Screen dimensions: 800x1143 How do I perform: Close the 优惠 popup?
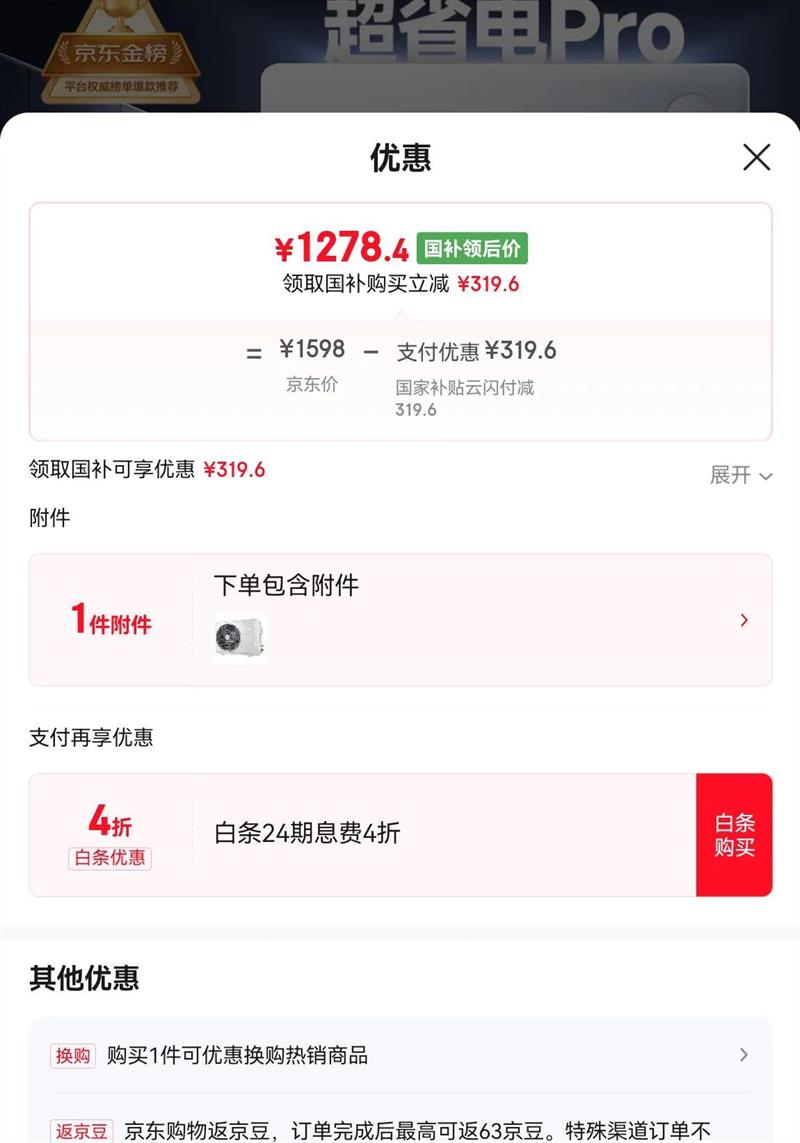(756, 157)
